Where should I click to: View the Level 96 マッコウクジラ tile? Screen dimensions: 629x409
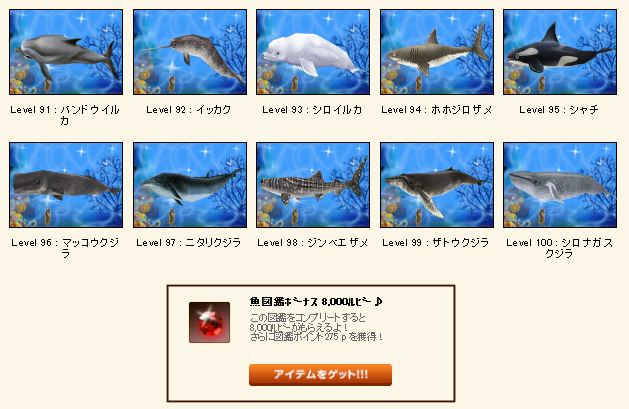(65, 185)
